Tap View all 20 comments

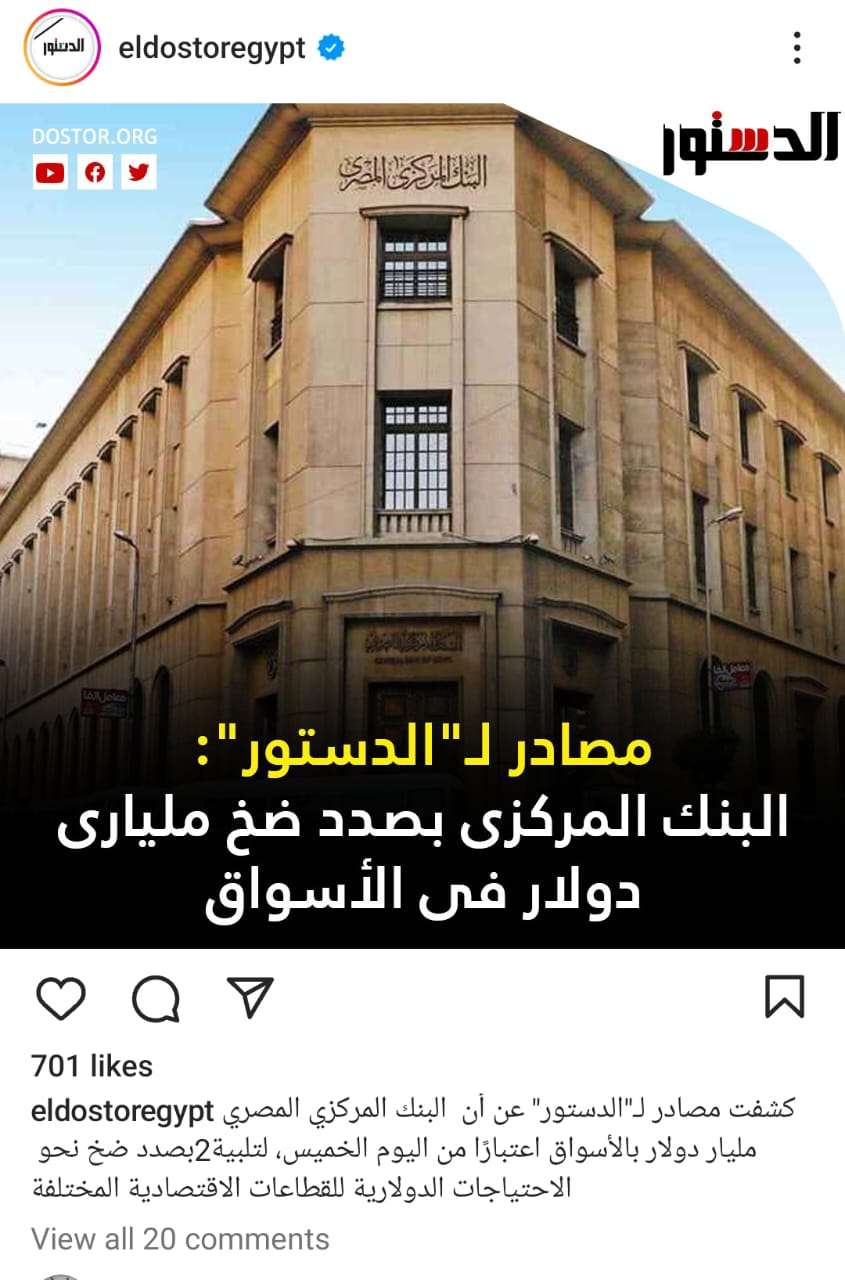click(x=180, y=1239)
